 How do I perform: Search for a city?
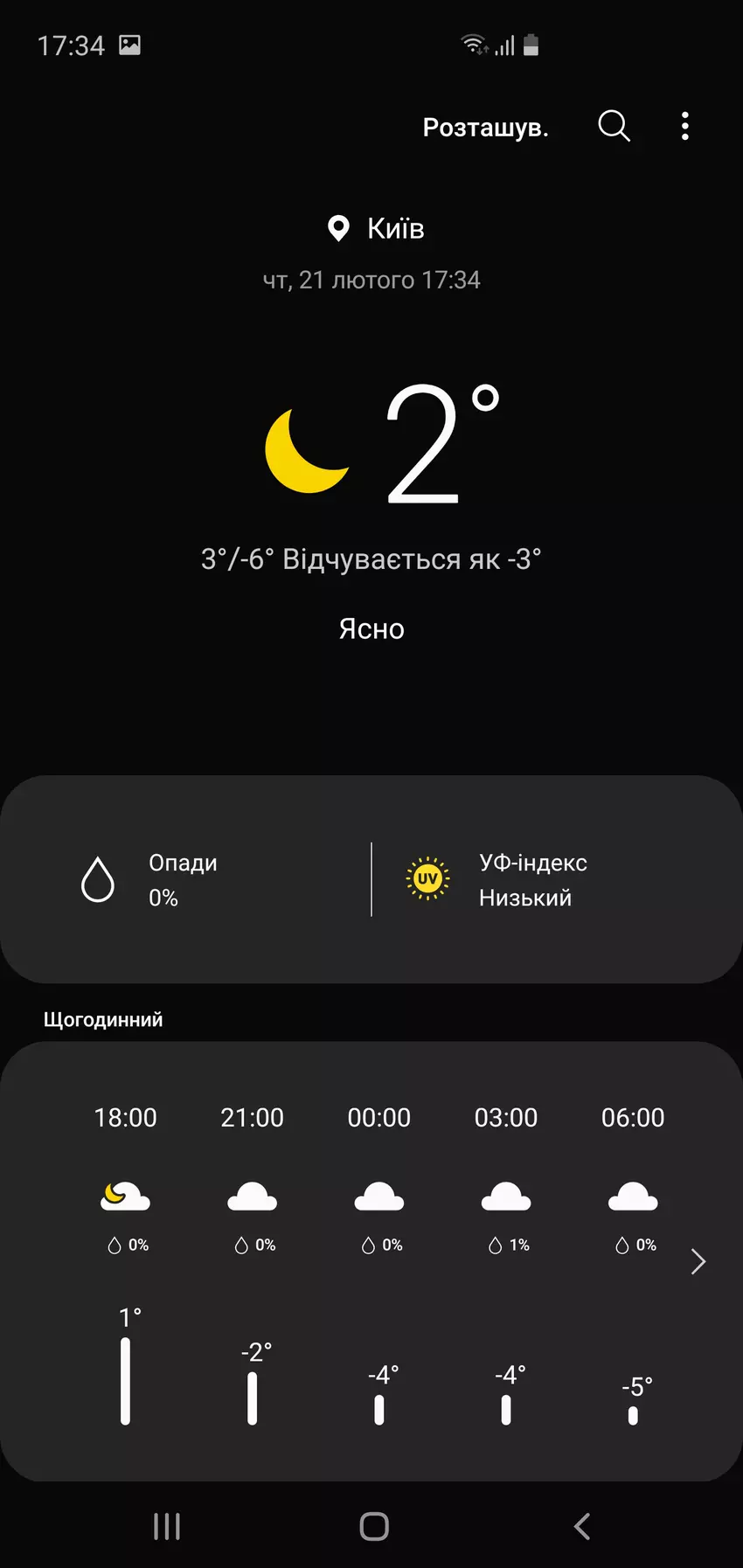tap(614, 127)
